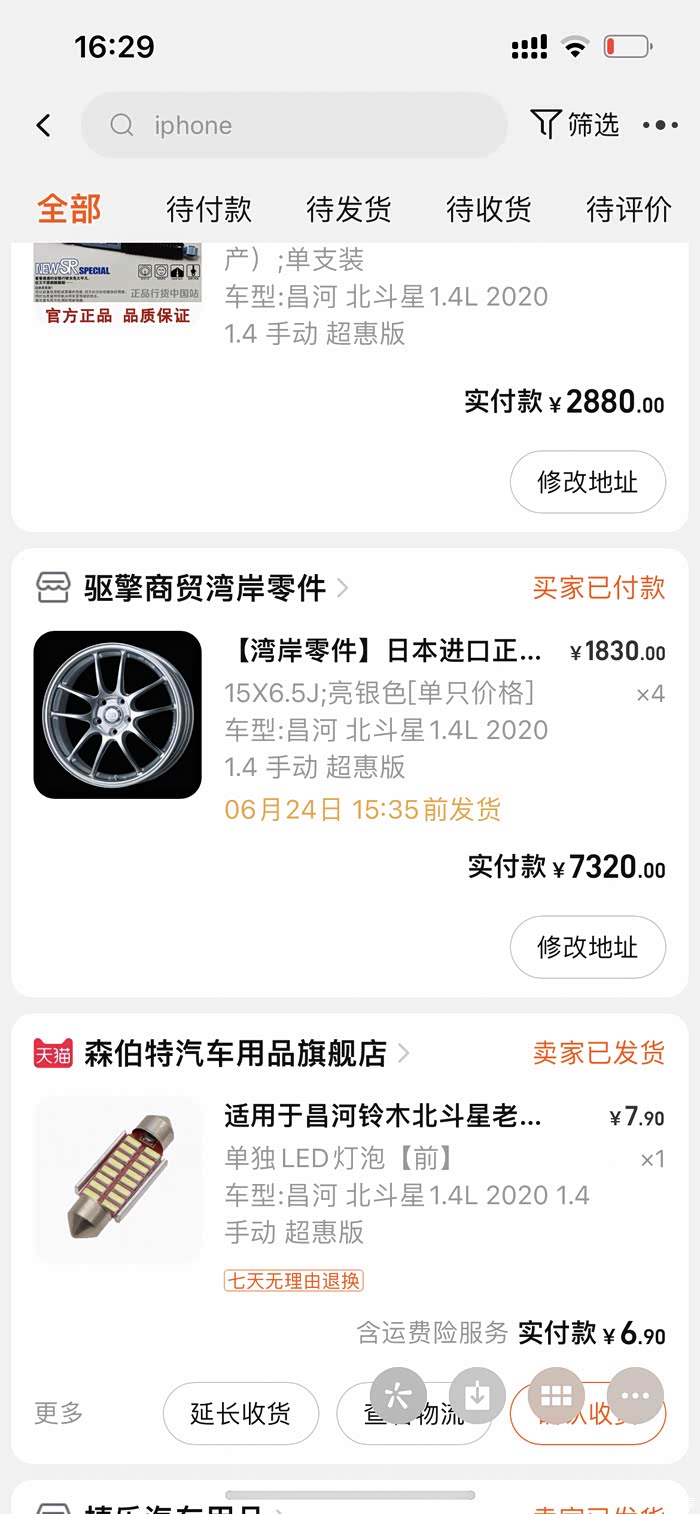View the 待评价 tab
This screenshot has width=700, height=1514.
tap(629, 209)
